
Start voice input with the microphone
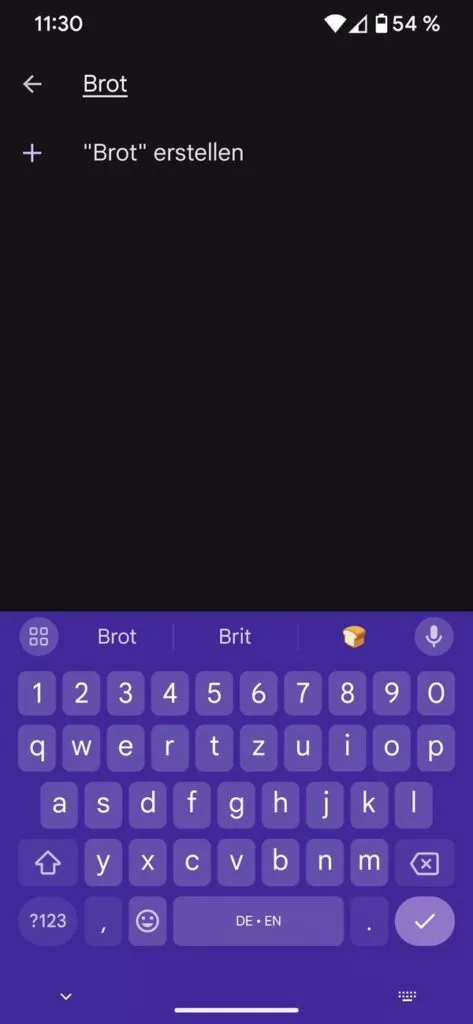(x=434, y=637)
